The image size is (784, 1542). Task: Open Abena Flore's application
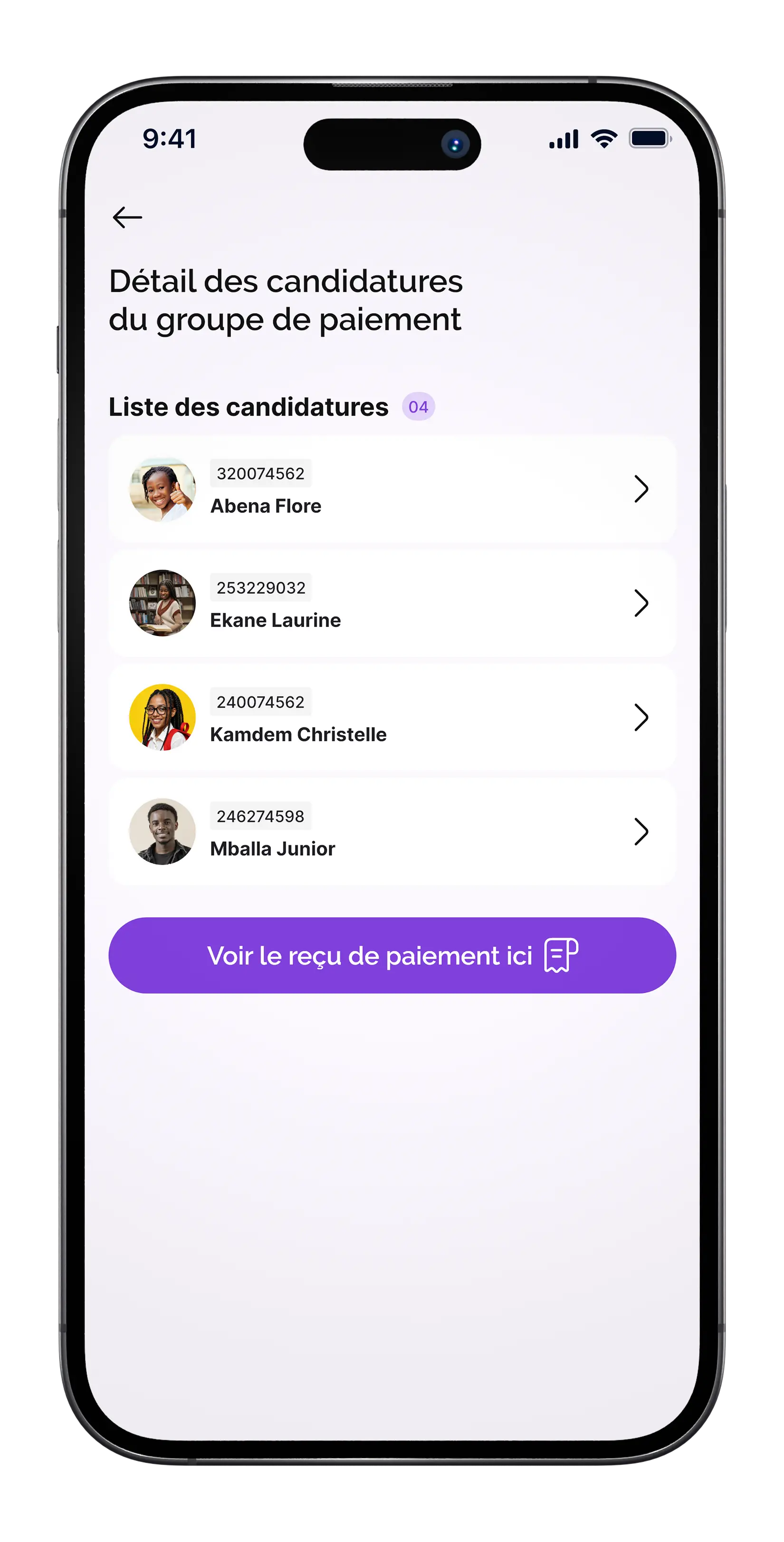pyautogui.click(x=392, y=490)
